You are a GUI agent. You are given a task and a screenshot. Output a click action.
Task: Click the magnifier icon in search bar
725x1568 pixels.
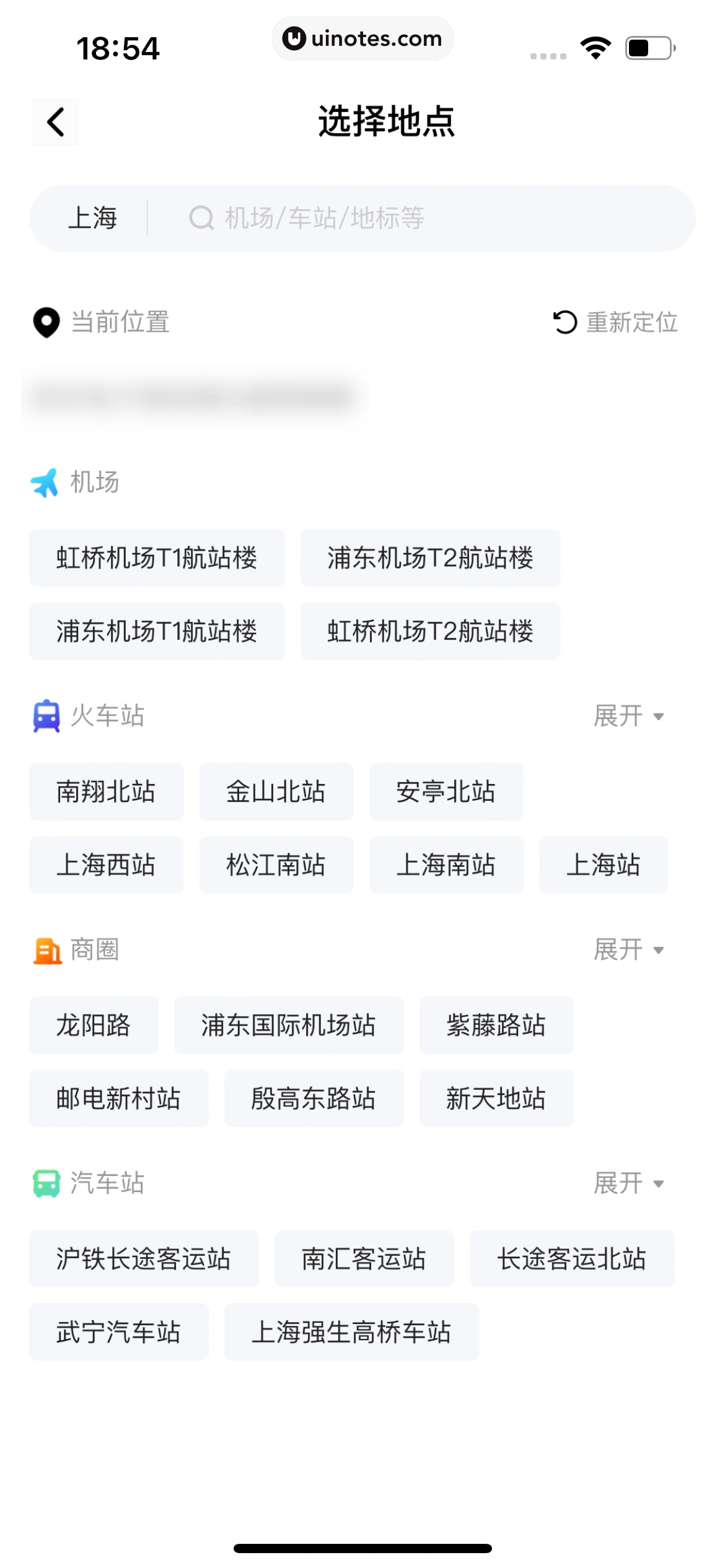[200, 217]
